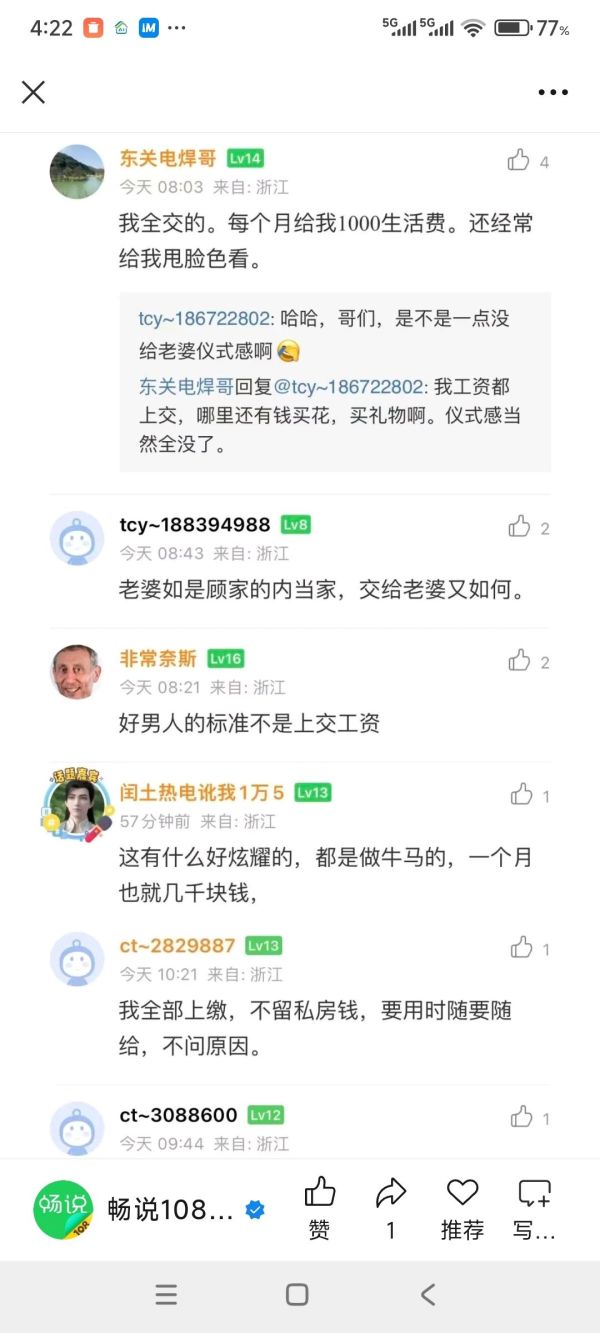Go back using system navigation
The height and width of the screenshot is (1333, 600).
[x=428, y=1295]
